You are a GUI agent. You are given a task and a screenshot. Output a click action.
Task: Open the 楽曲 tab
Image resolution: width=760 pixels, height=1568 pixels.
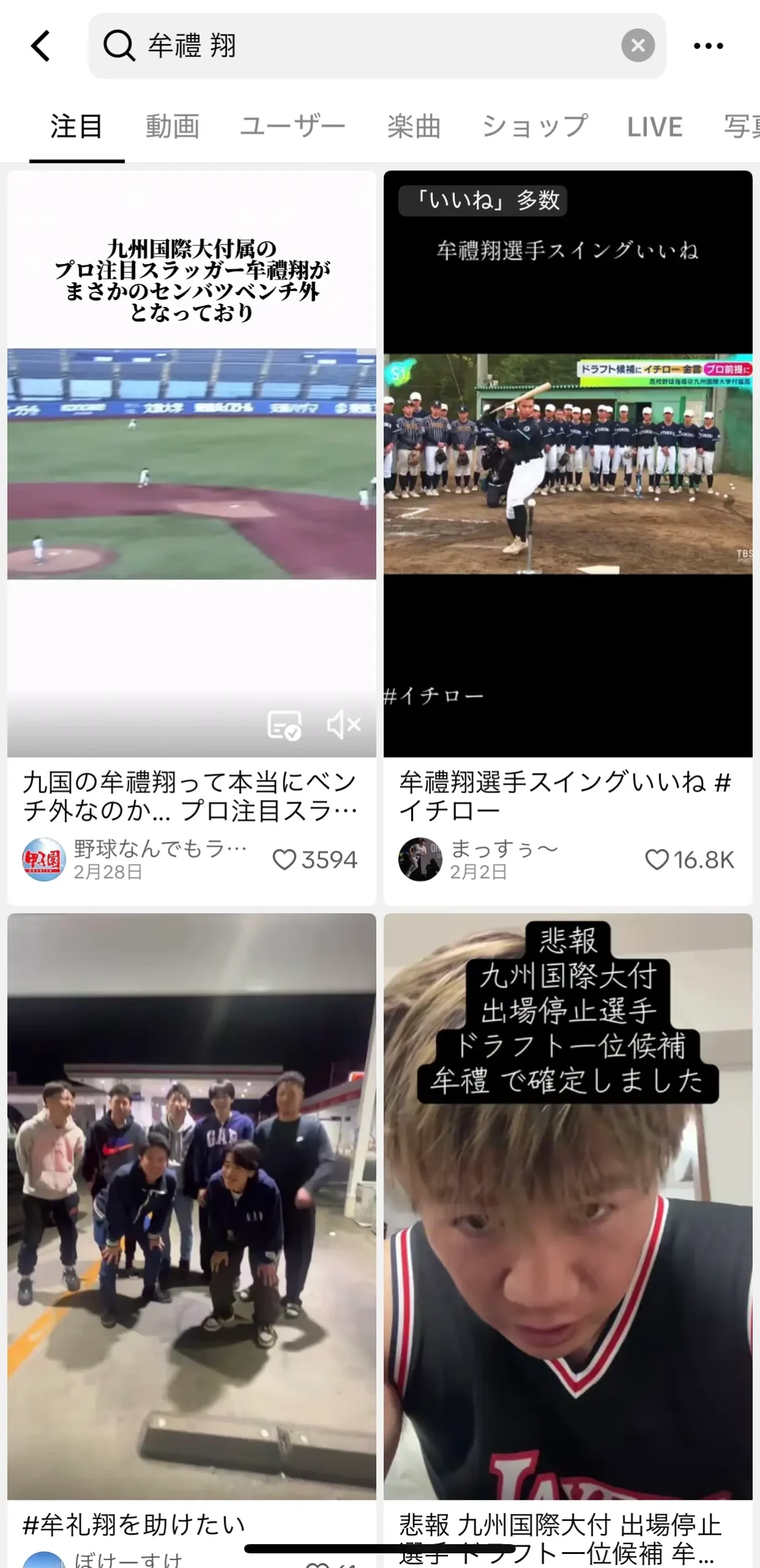pos(414,127)
